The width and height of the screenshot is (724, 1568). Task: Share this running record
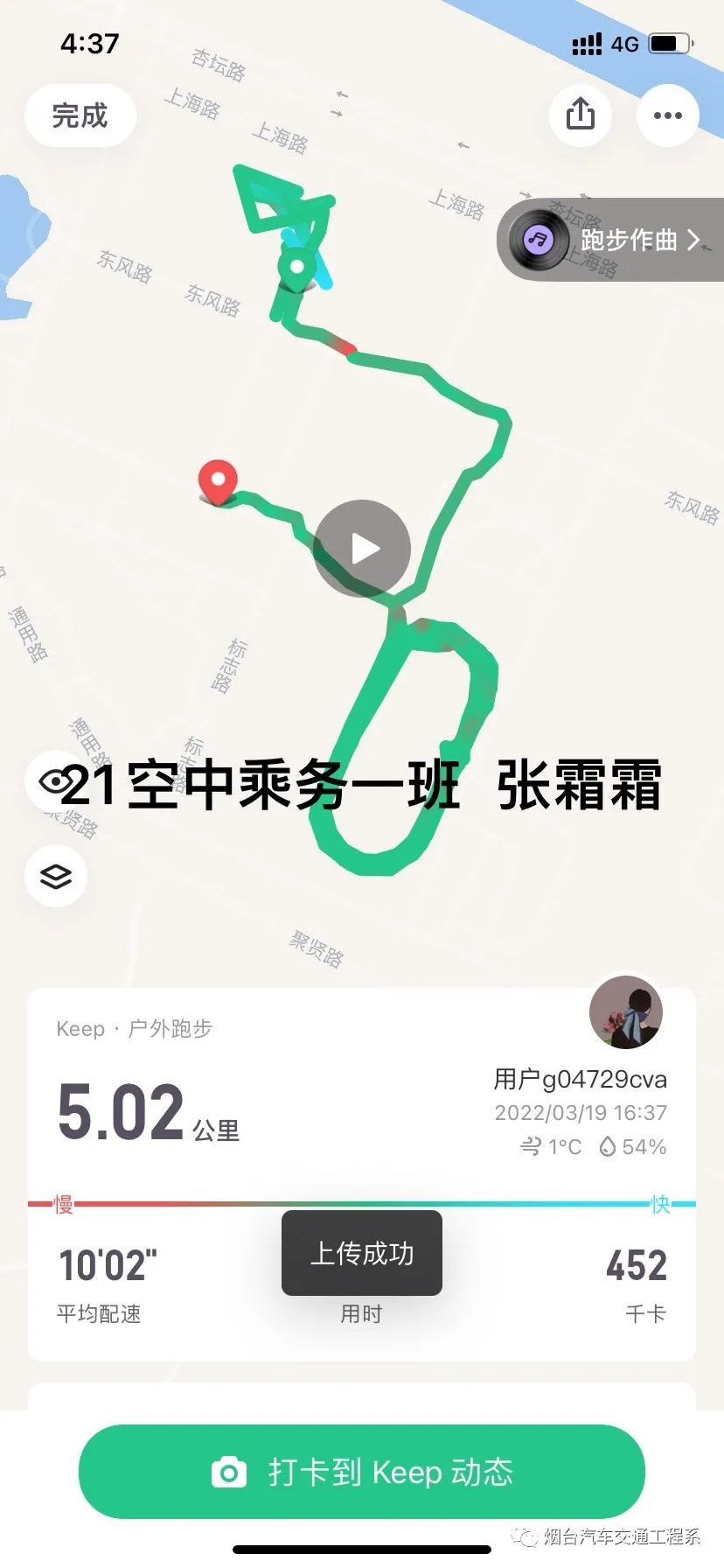(x=581, y=115)
